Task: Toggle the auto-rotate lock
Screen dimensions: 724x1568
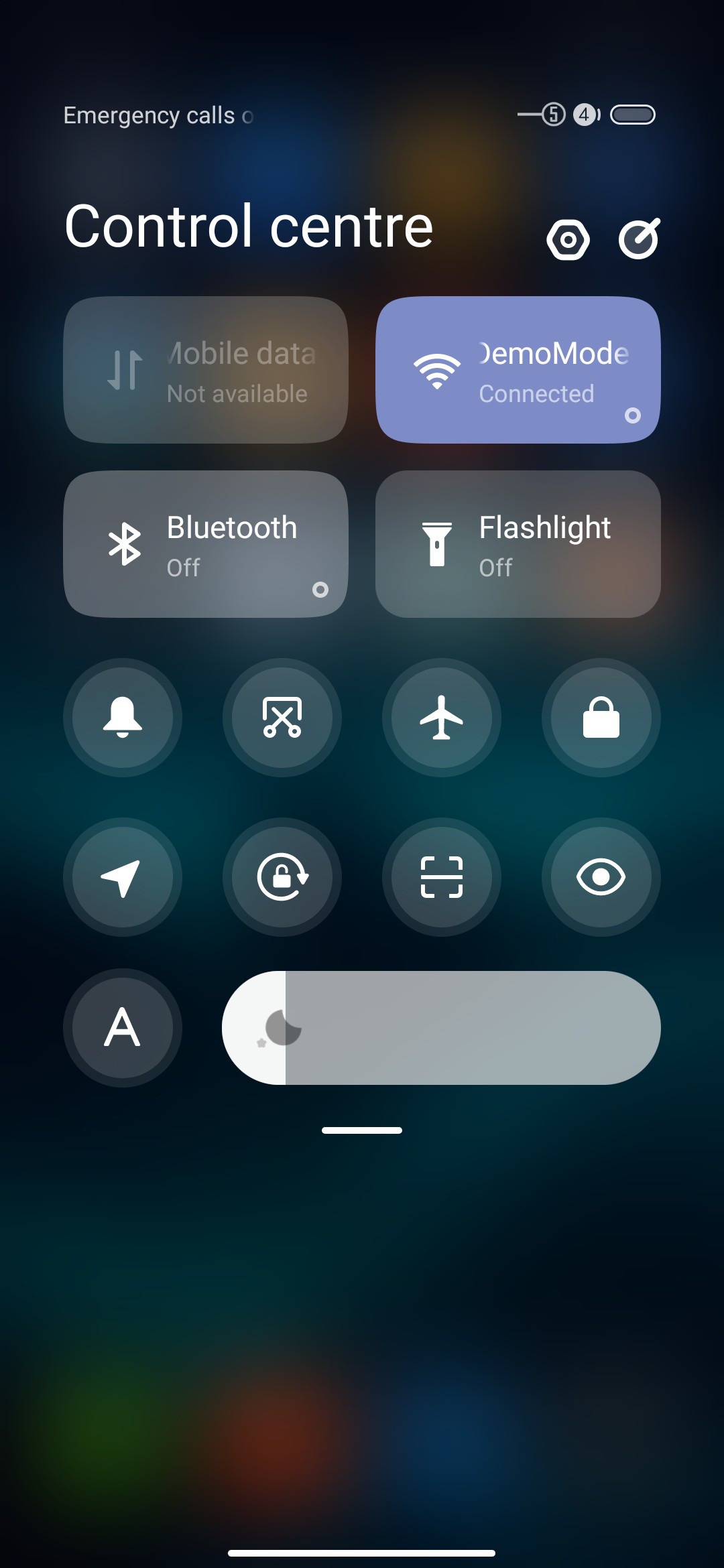Action: pos(282,877)
